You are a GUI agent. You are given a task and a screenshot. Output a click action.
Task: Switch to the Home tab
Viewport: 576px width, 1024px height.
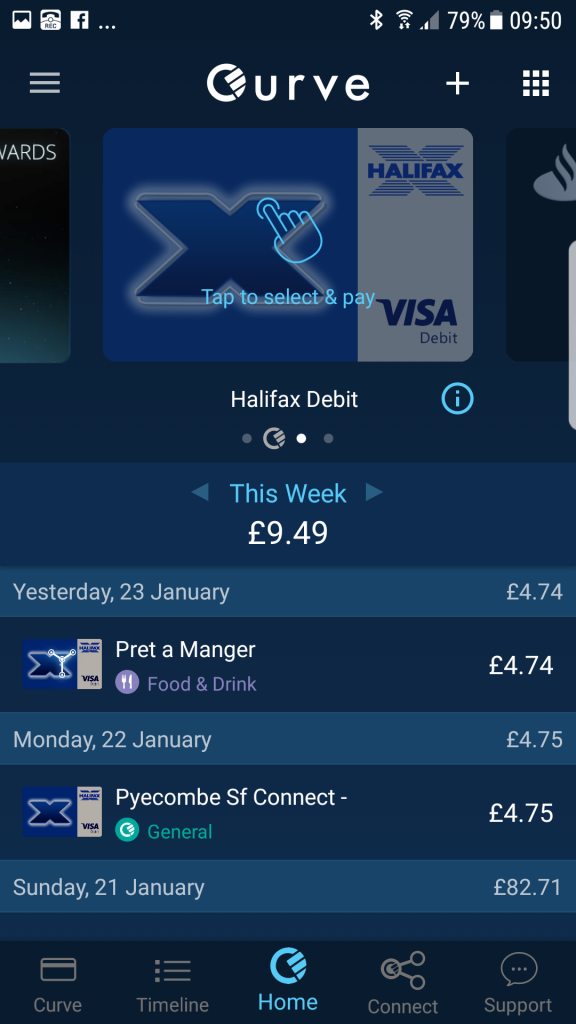[288, 980]
